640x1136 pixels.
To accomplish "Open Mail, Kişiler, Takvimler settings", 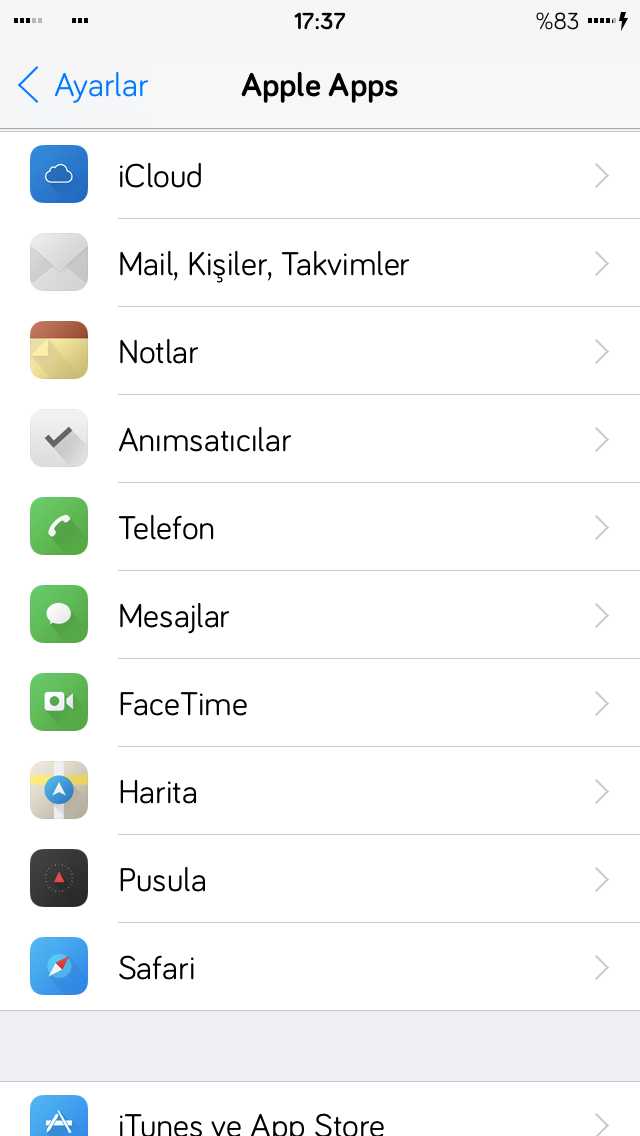I will 320,264.
